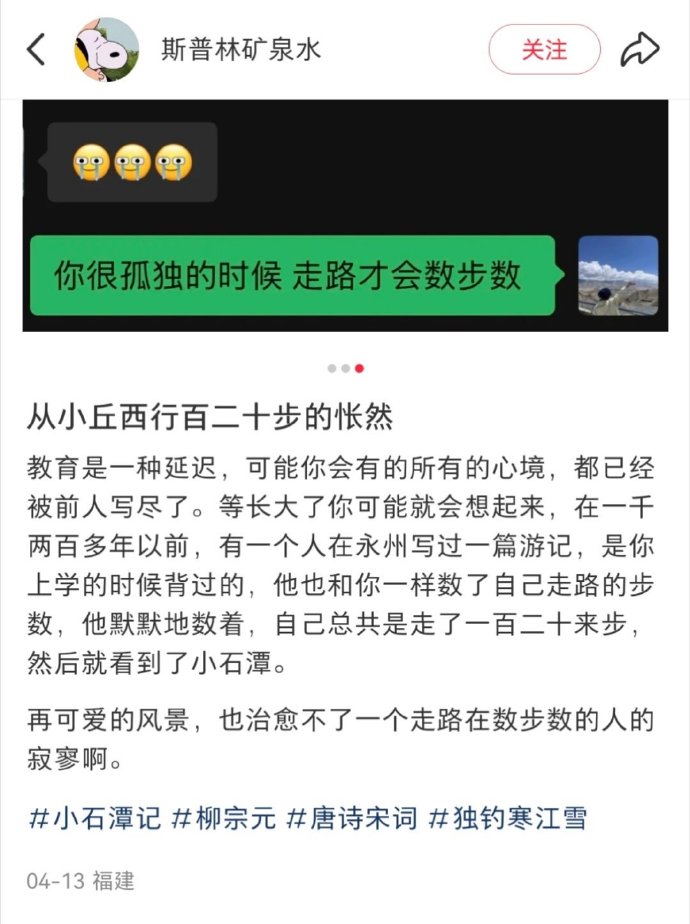The height and width of the screenshot is (924, 690).
Task: Share this post
Action: click(x=640, y=49)
